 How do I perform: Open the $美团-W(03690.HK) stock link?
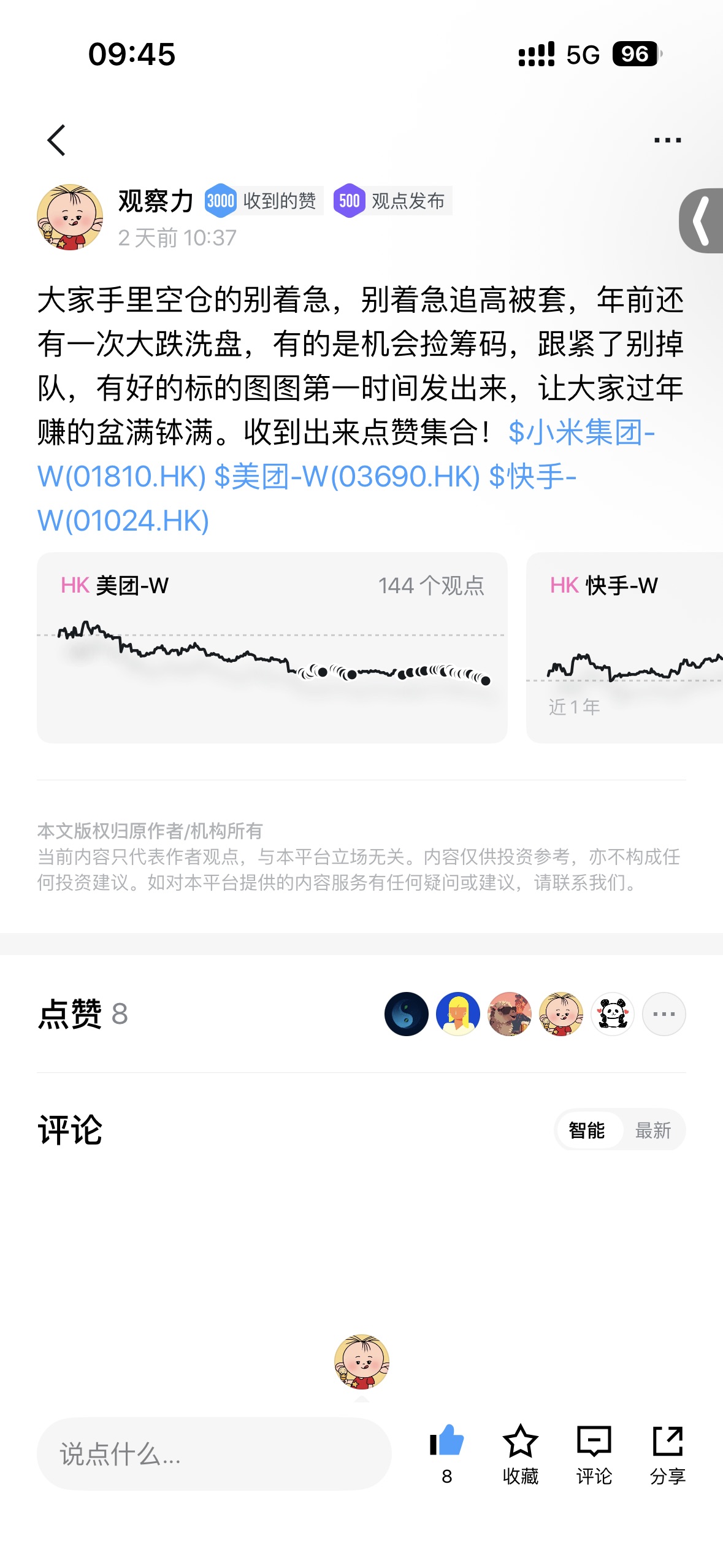[x=346, y=477]
